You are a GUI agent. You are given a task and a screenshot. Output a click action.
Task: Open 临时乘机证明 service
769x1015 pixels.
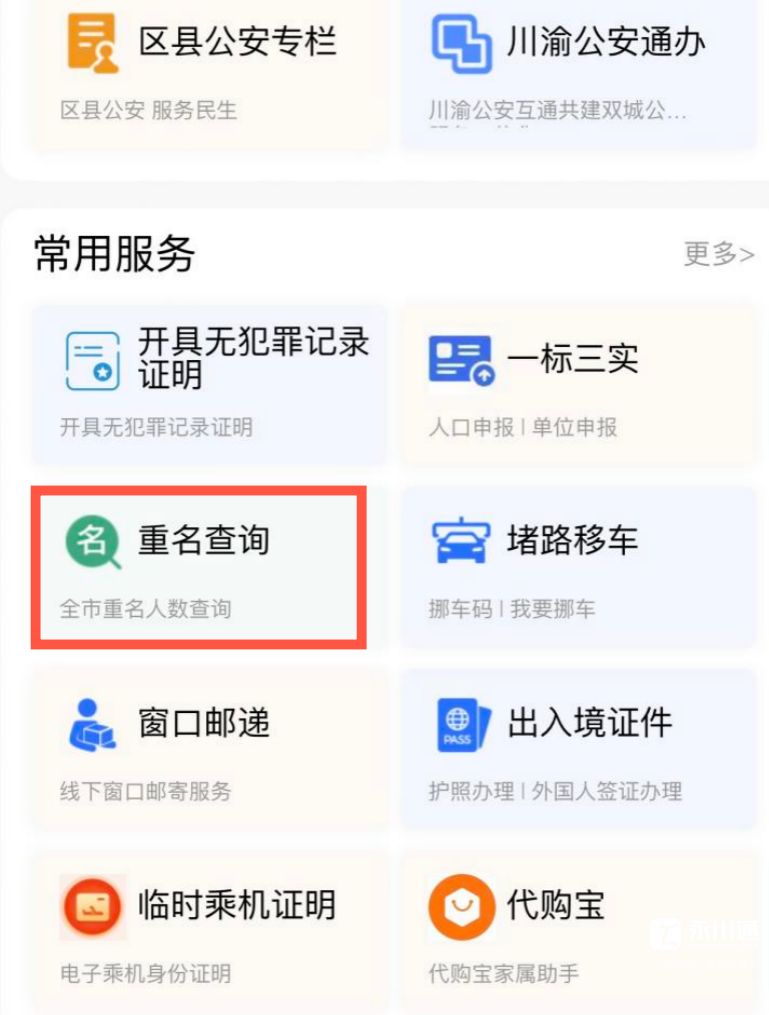209,930
